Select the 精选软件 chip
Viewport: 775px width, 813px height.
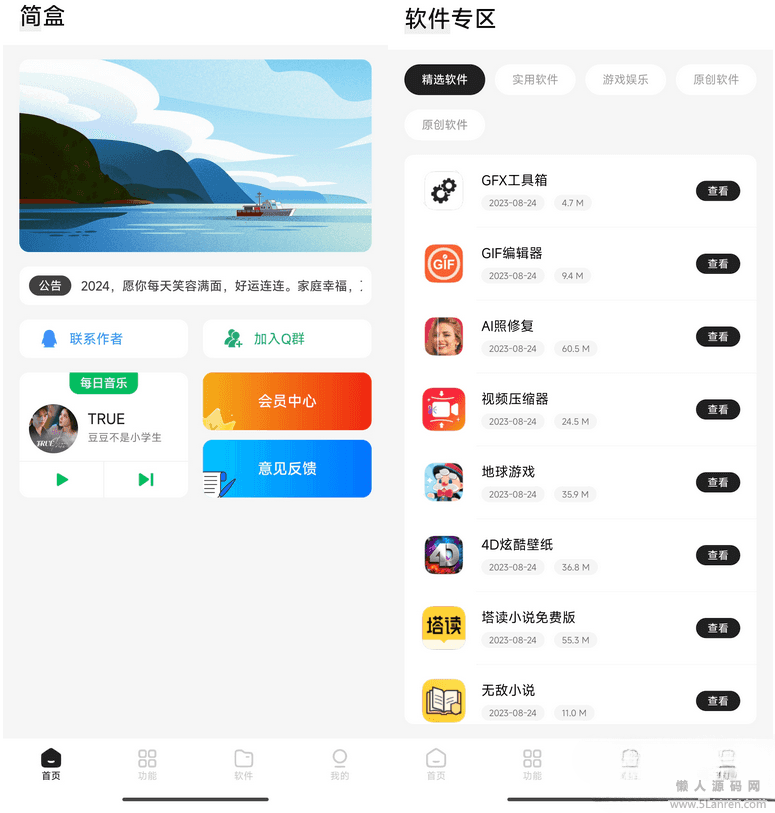pyautogui.click(x=444, y=80)
